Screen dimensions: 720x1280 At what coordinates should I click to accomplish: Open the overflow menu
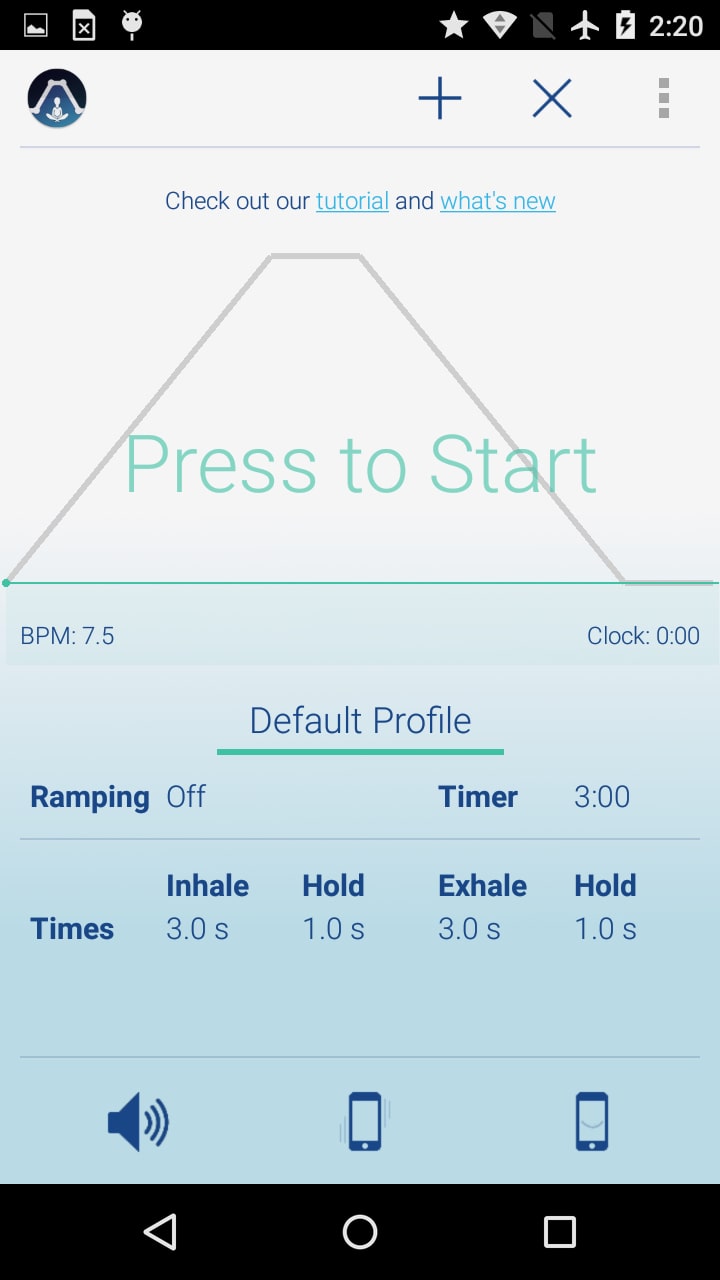(664, 99)
